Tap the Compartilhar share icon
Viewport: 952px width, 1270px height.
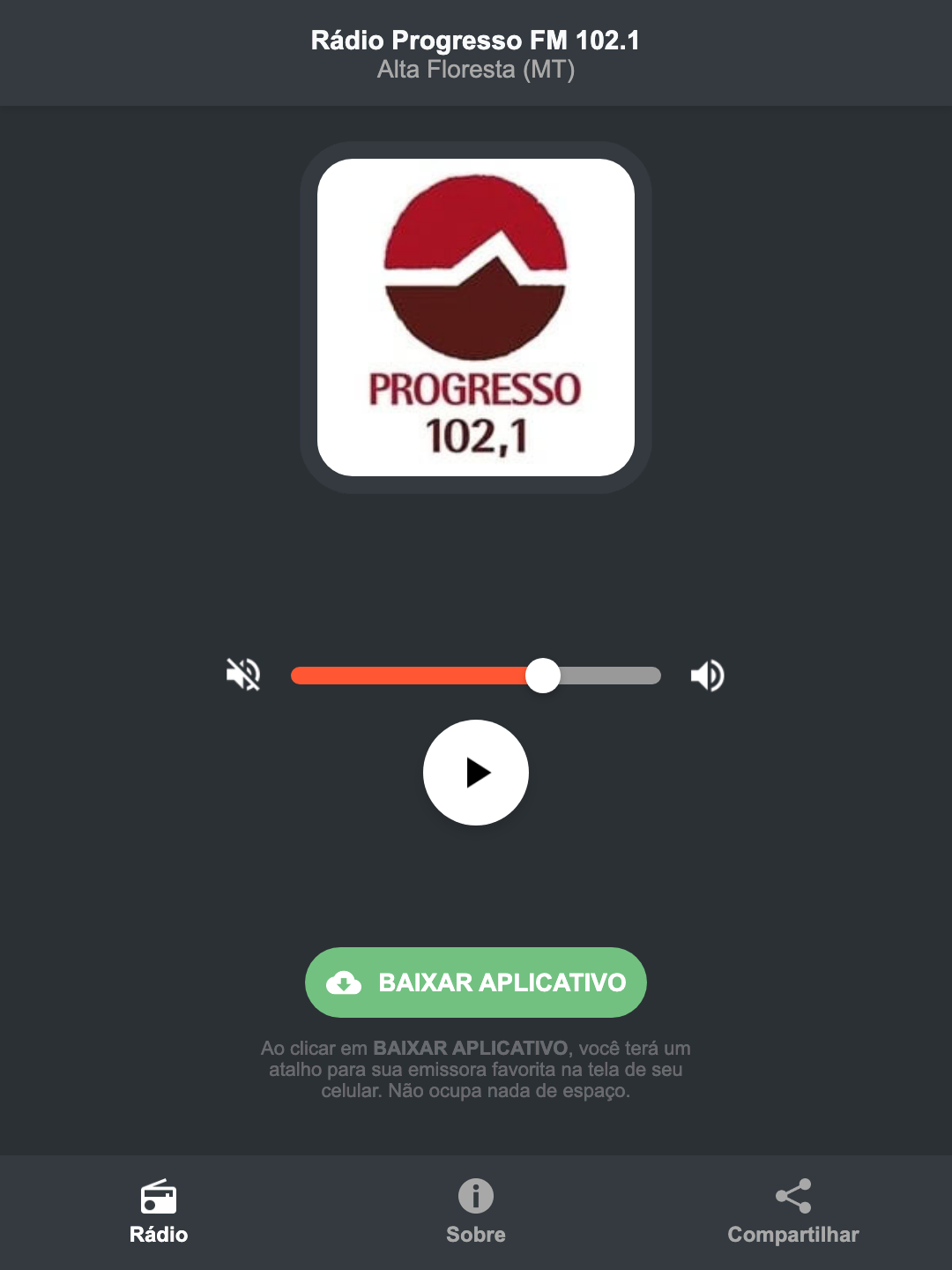(792, 1199)
